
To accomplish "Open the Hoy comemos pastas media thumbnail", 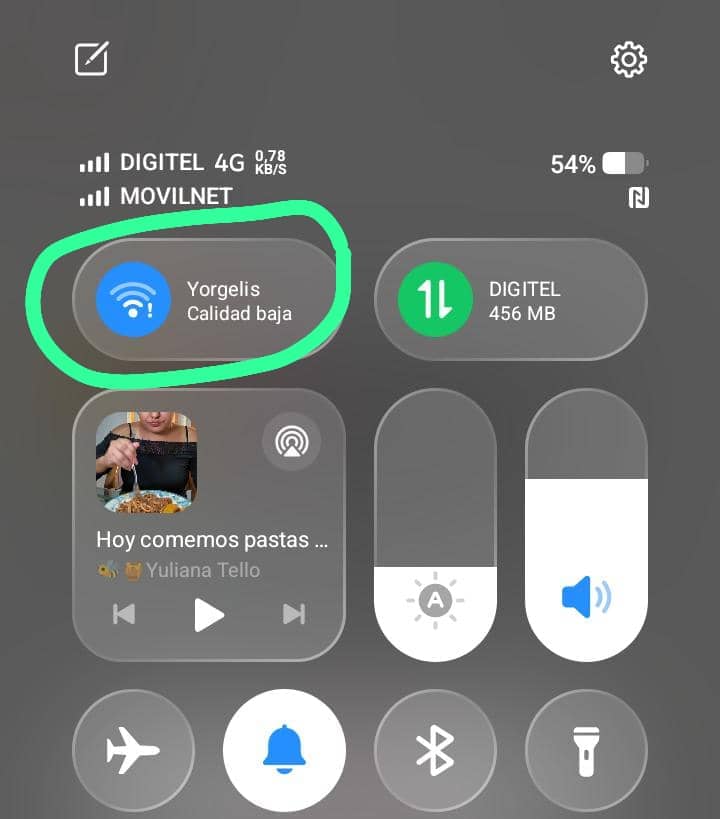I will tap(147, 462).
